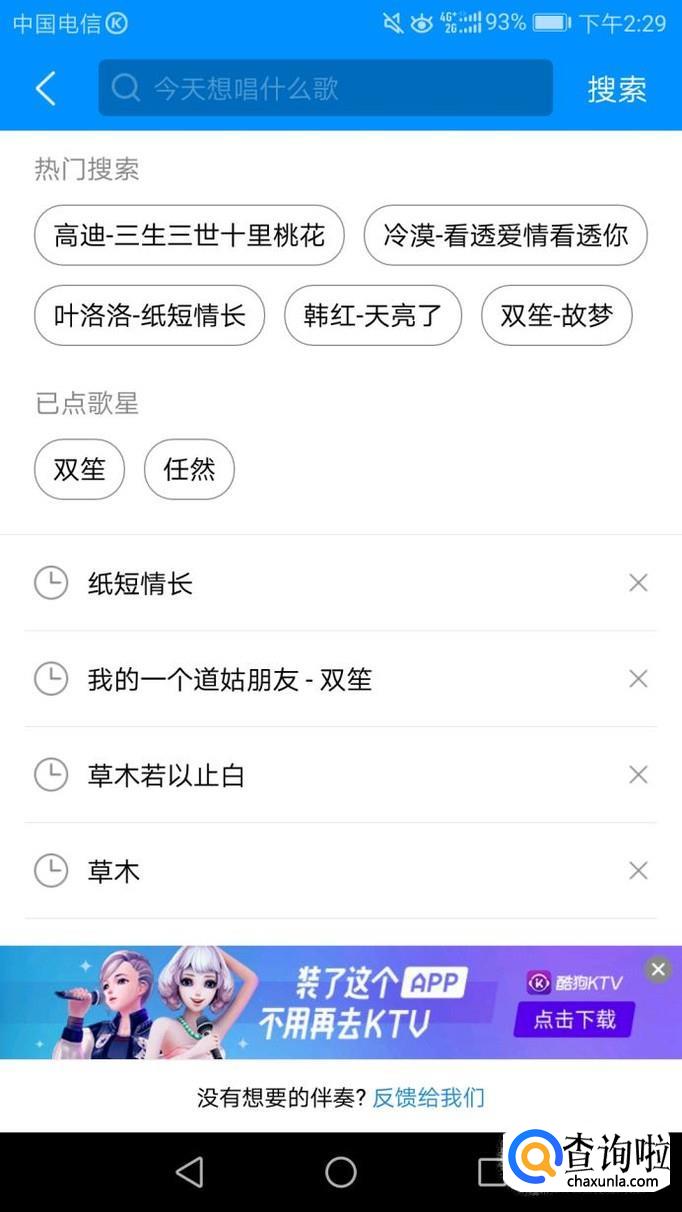Select hot search 冷漠-看透爱情看透你

tap(505, 236)
